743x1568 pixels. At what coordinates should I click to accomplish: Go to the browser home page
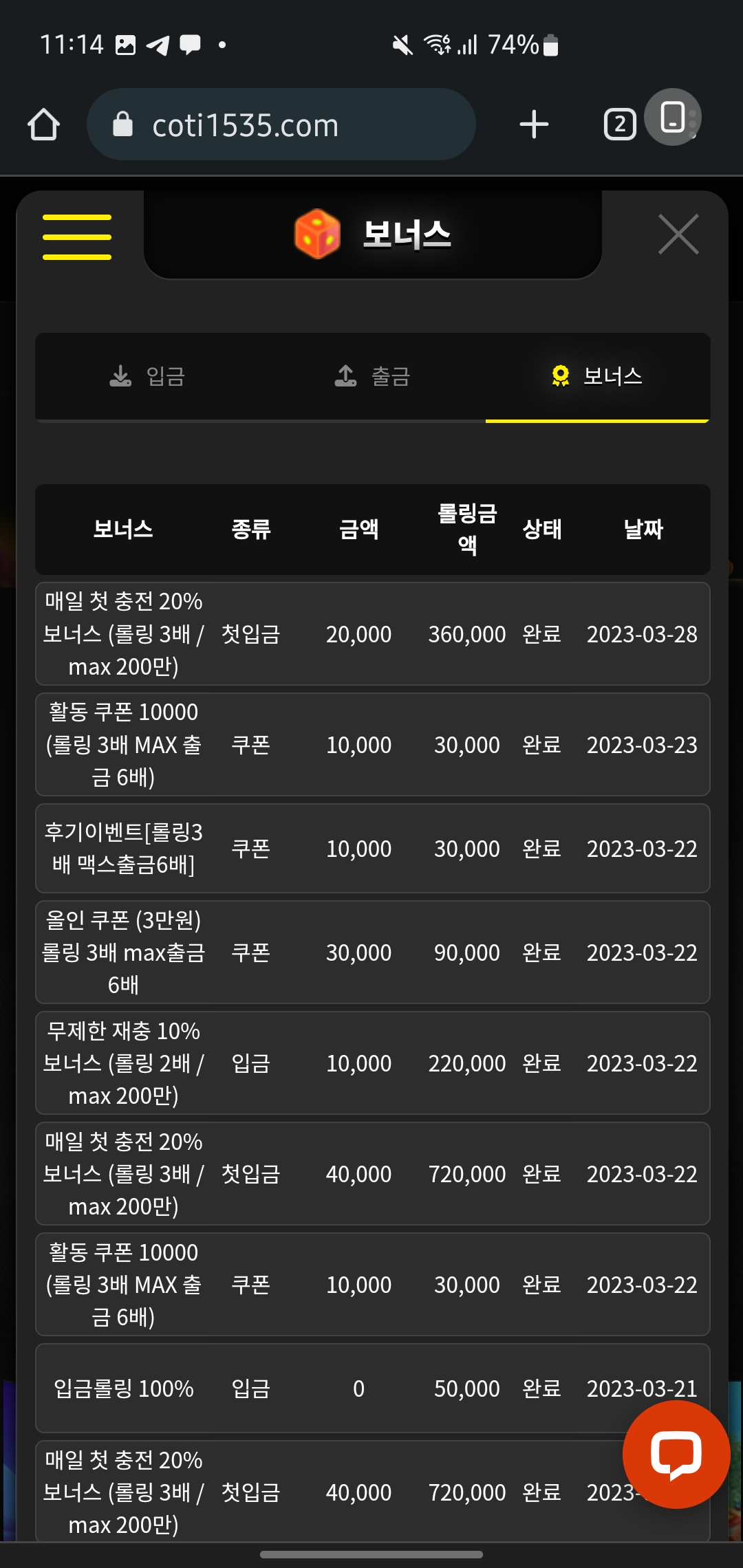[x=44, y=125]
